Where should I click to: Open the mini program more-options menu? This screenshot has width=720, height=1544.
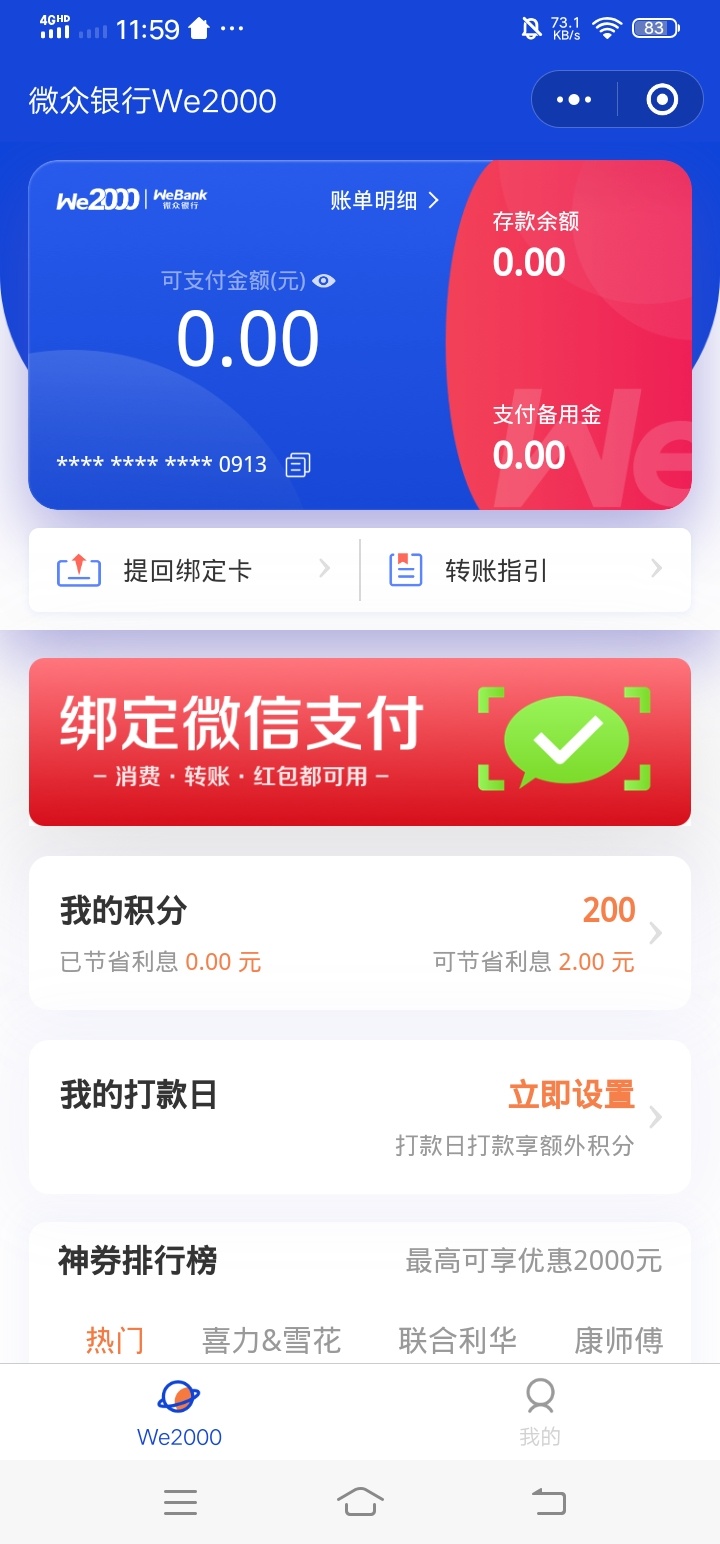574,99
